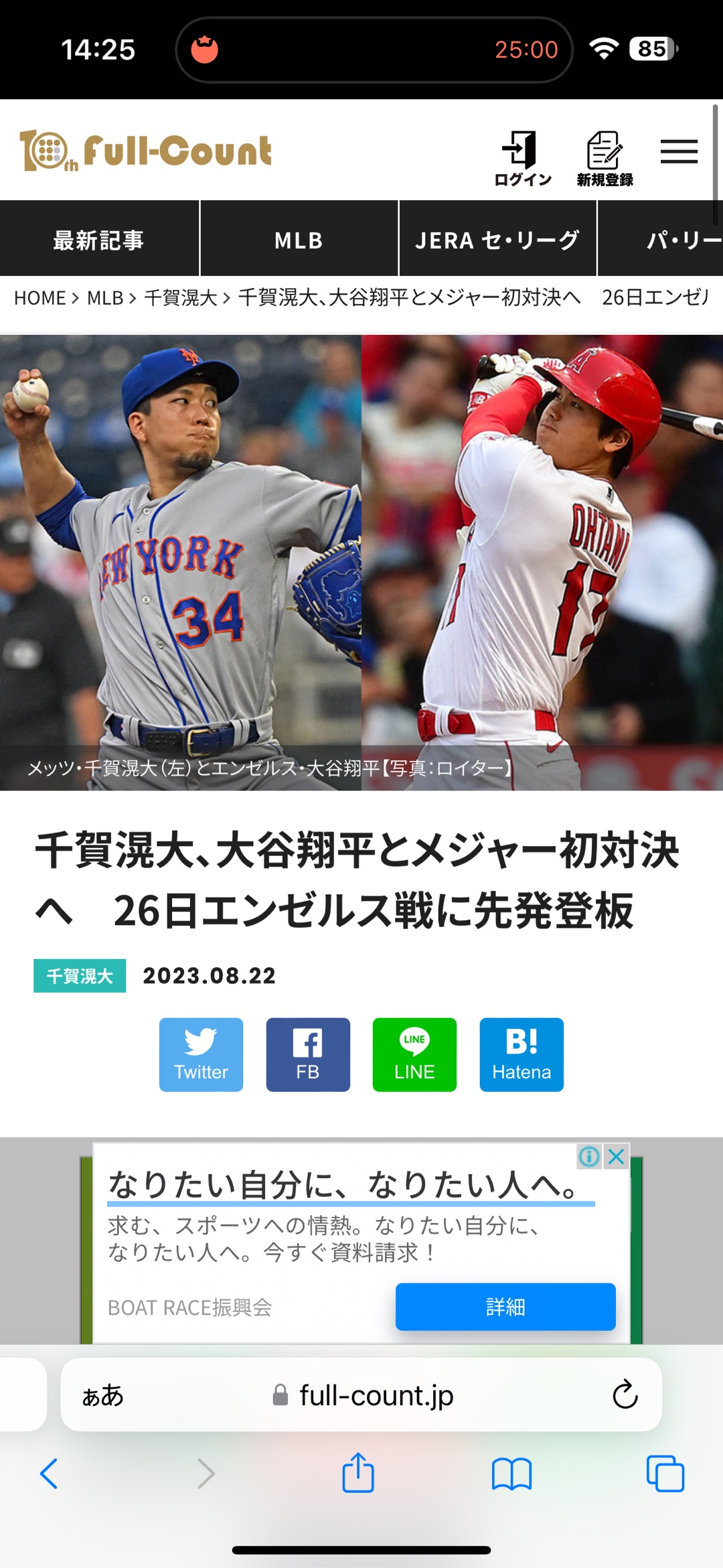Select the JERA セ・リーグ tab
This screenshot has width=723, height=1568.
[x=497, y=239]
